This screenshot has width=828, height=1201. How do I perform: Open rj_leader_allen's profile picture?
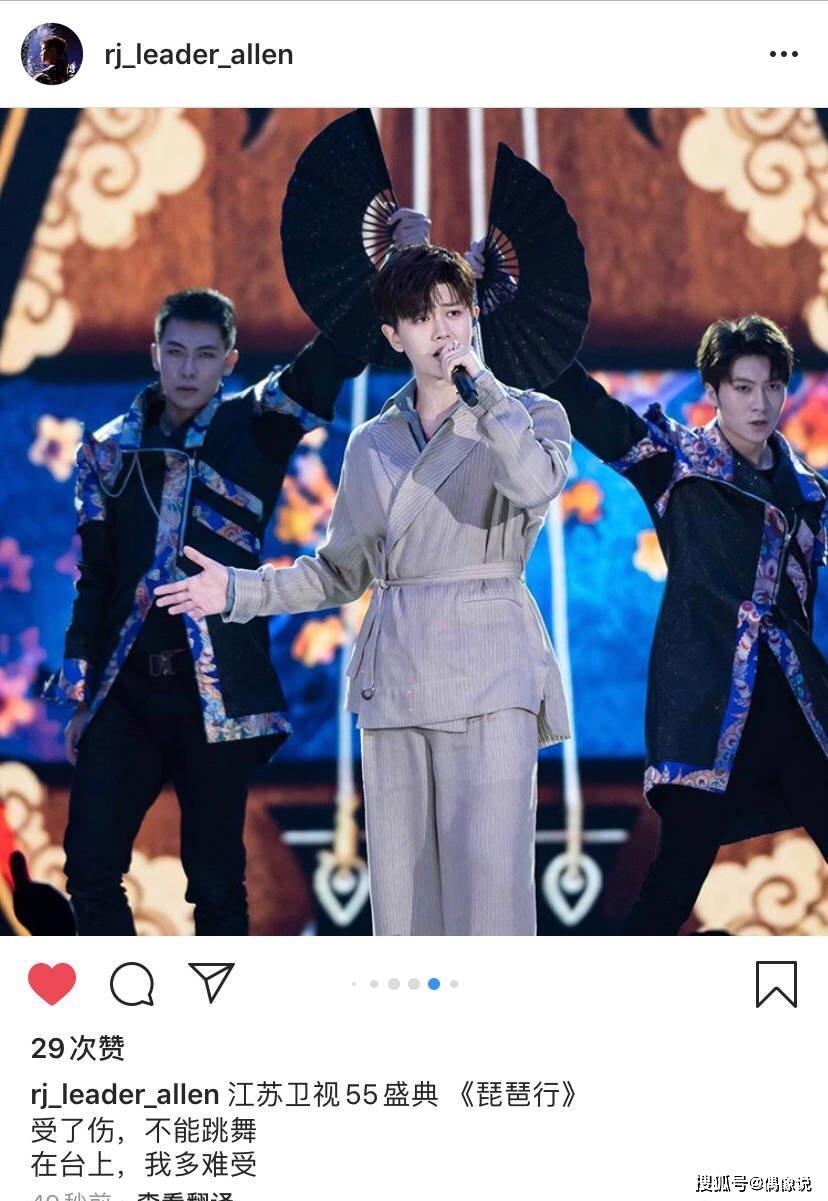tap(52, 54)
